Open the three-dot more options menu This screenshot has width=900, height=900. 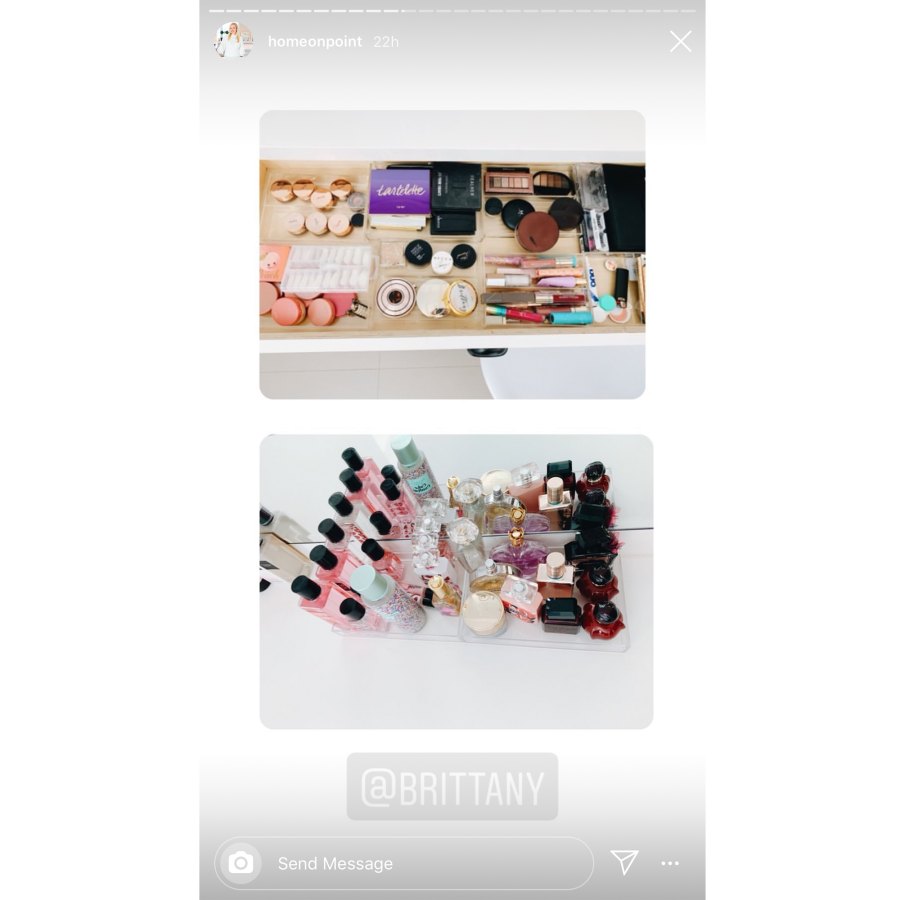(670, 863)
